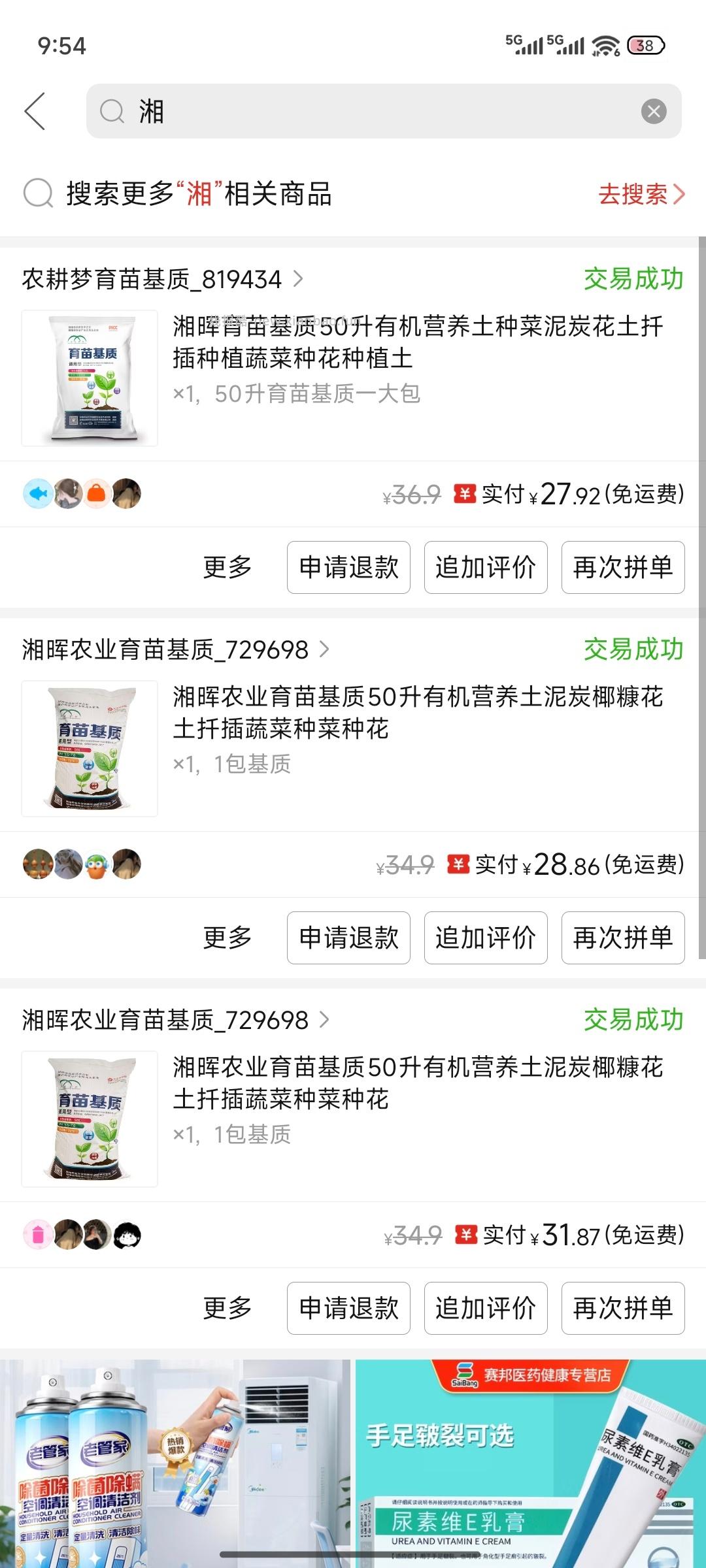
Task: Tap 去搜索 to search more products
Action: click(x=641, y=194)
